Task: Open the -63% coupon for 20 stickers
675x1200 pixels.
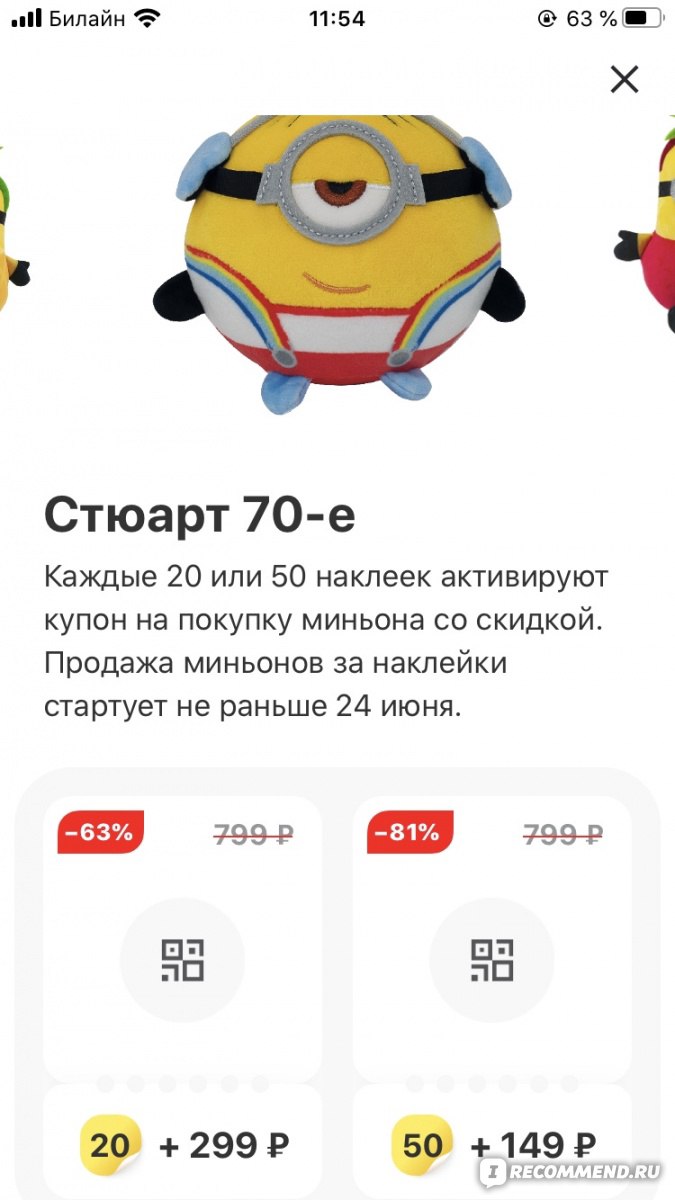Action: [183, 960]
